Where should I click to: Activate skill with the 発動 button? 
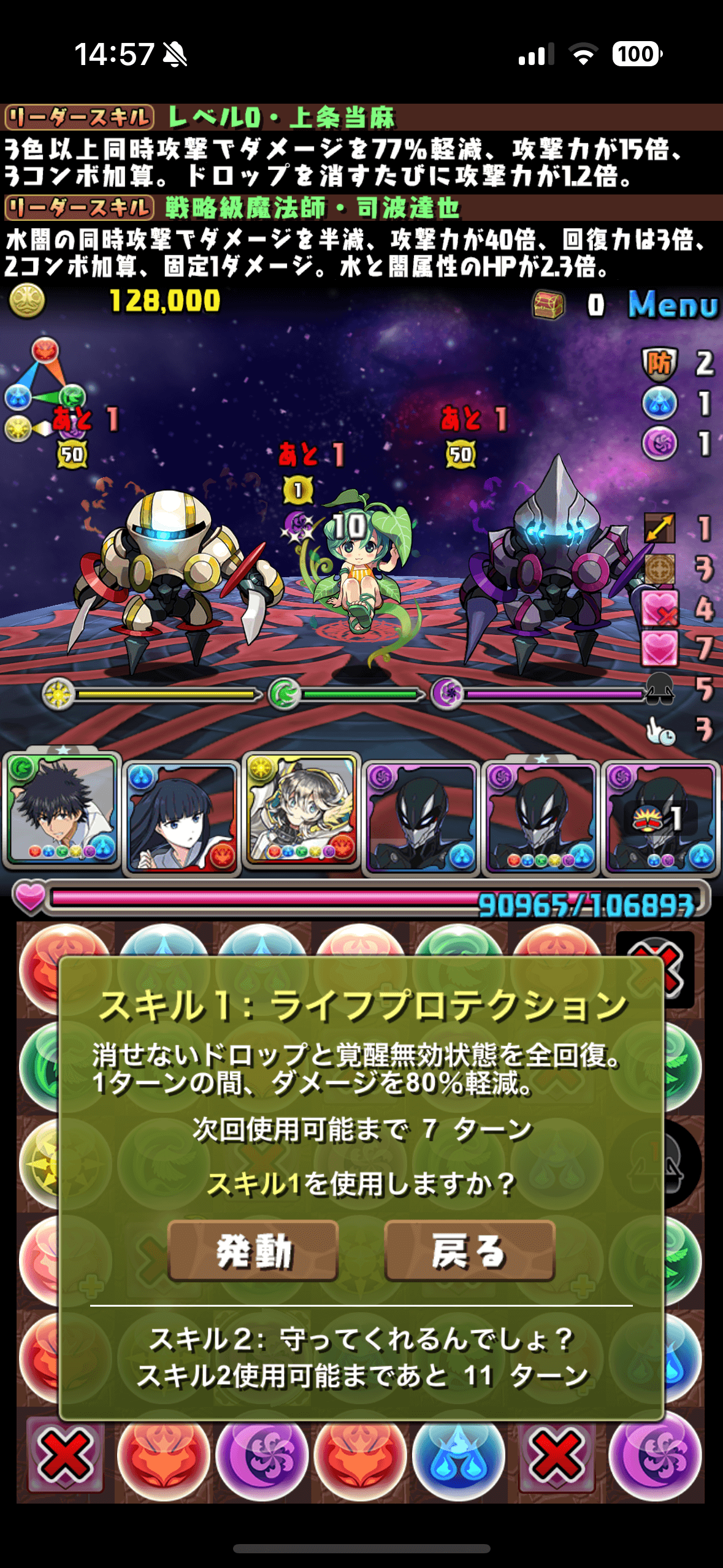253,1251
